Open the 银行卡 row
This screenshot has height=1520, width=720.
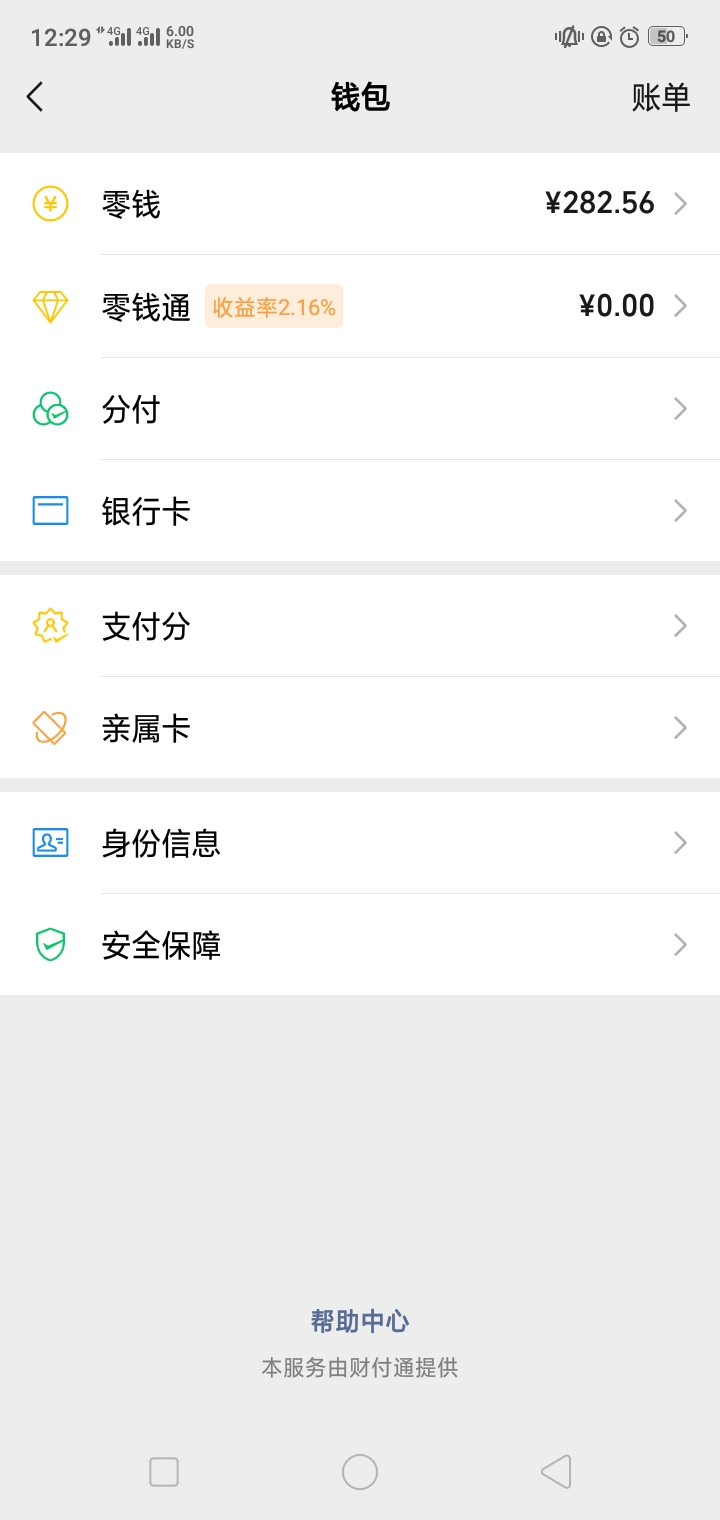click(x=360, y=511)
